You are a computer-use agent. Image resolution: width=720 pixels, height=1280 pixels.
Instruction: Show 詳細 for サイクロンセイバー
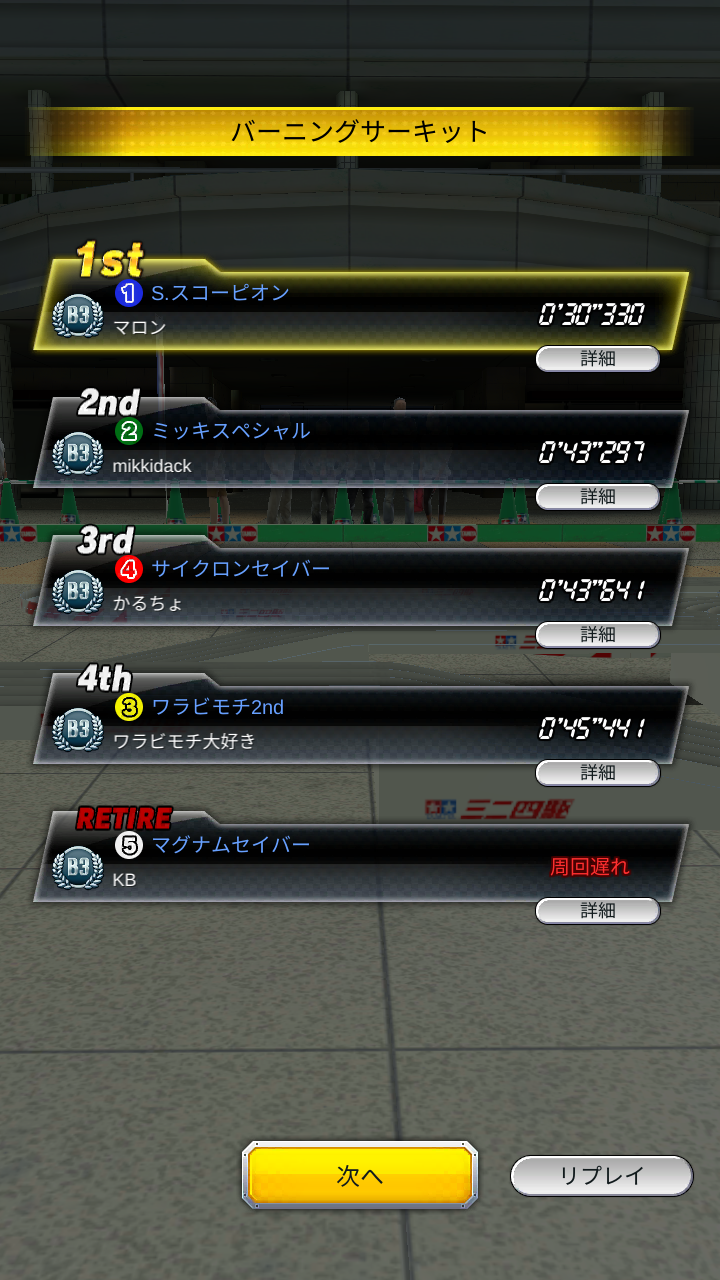click(598, 634)
